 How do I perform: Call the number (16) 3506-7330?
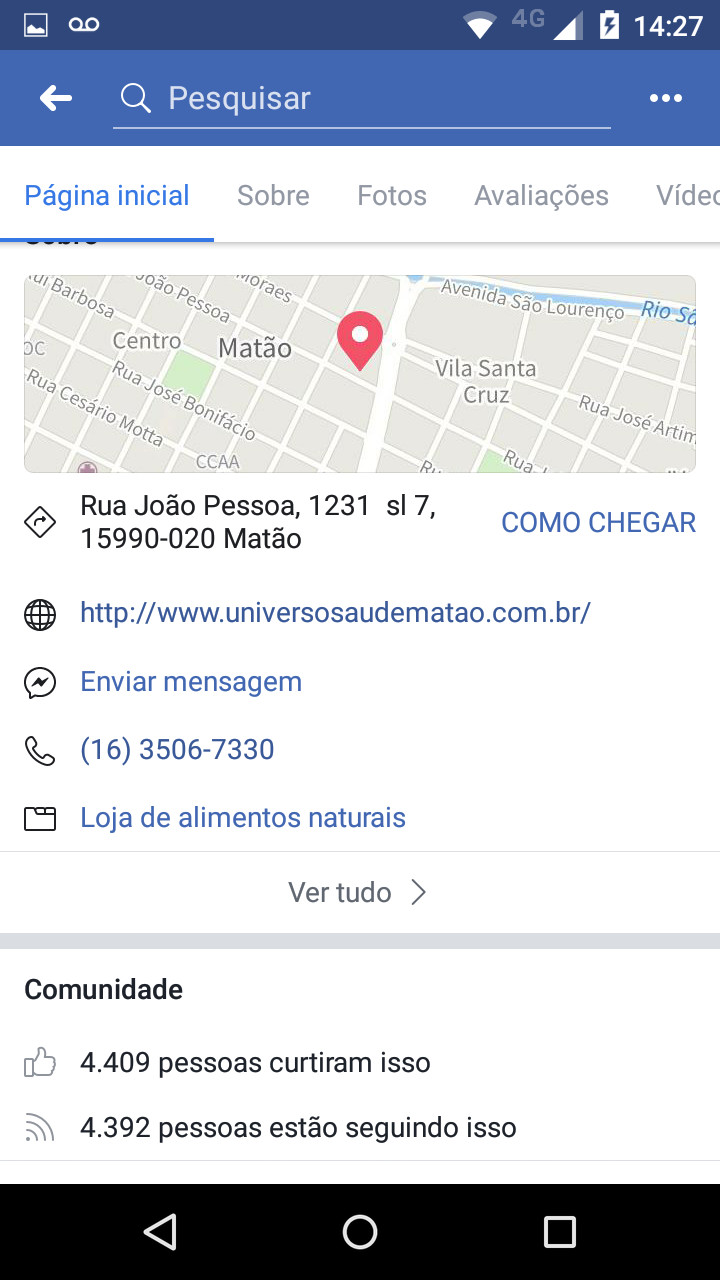tap(177, 750)
